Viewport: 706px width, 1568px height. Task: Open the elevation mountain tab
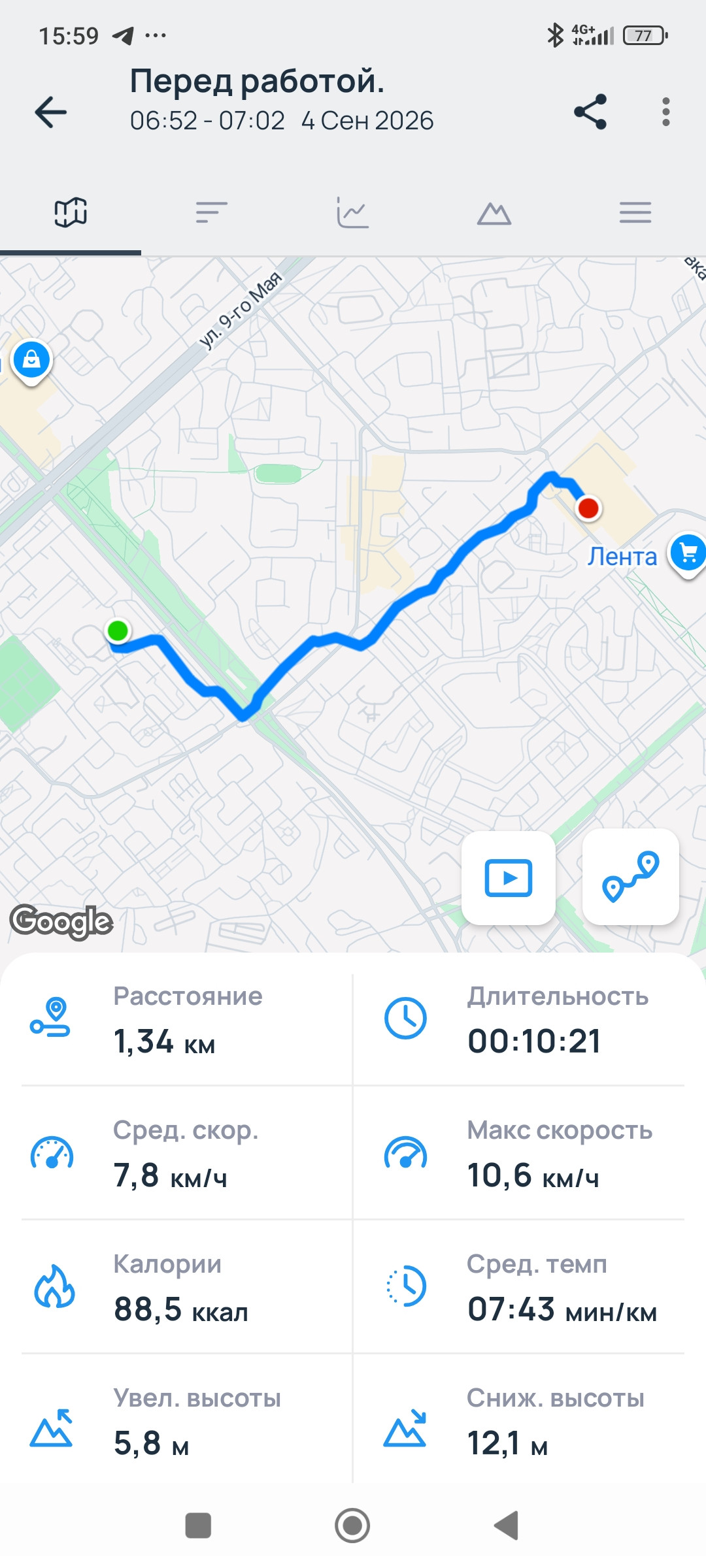[494, 213]
